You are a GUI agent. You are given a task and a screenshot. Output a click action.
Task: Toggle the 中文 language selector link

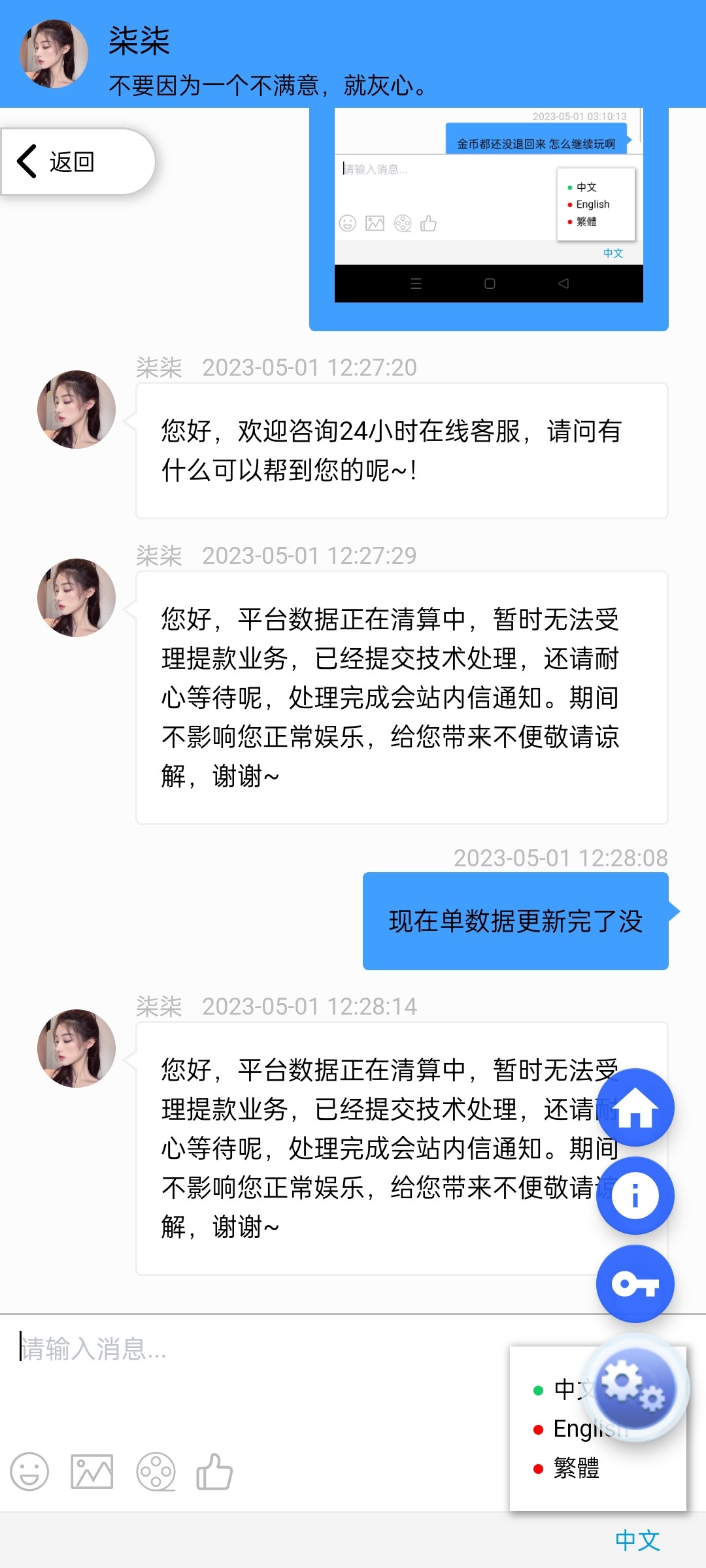637,1540
